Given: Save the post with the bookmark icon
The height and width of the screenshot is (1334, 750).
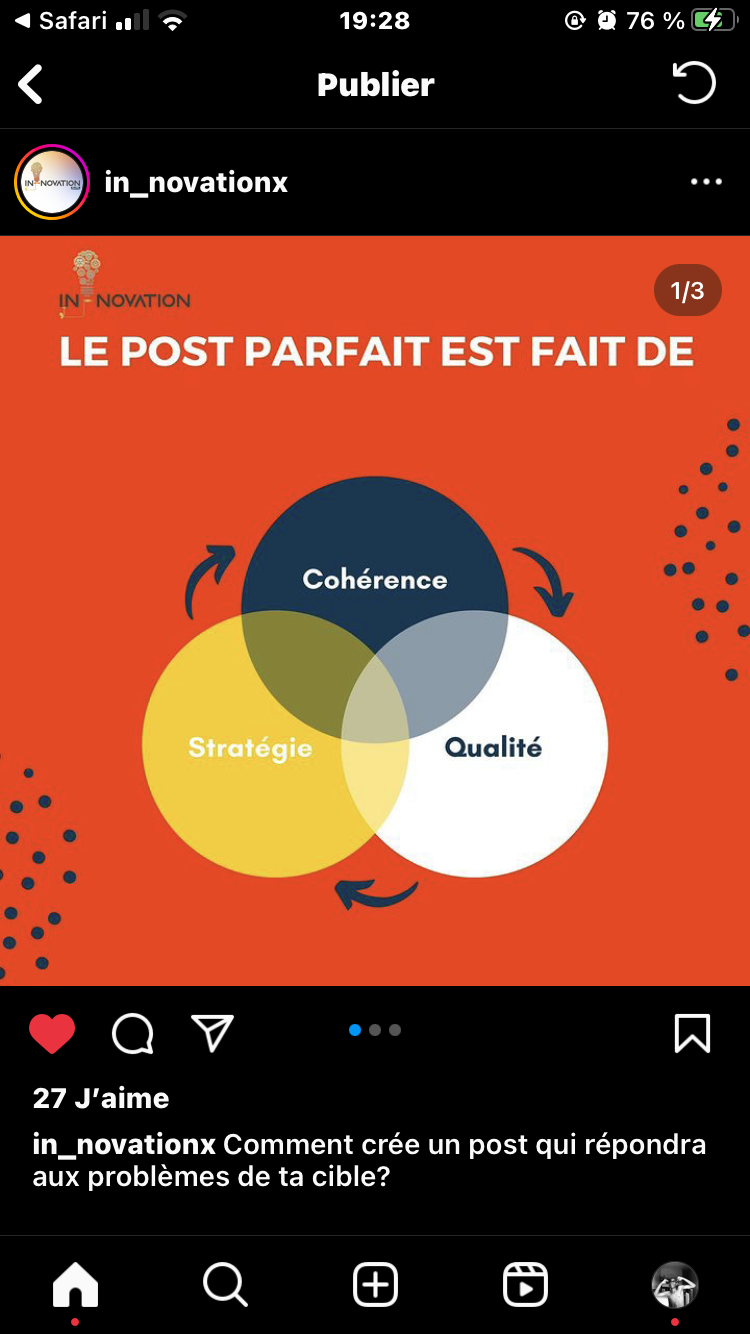Looking at the screenshot, I should (692, 1033).
